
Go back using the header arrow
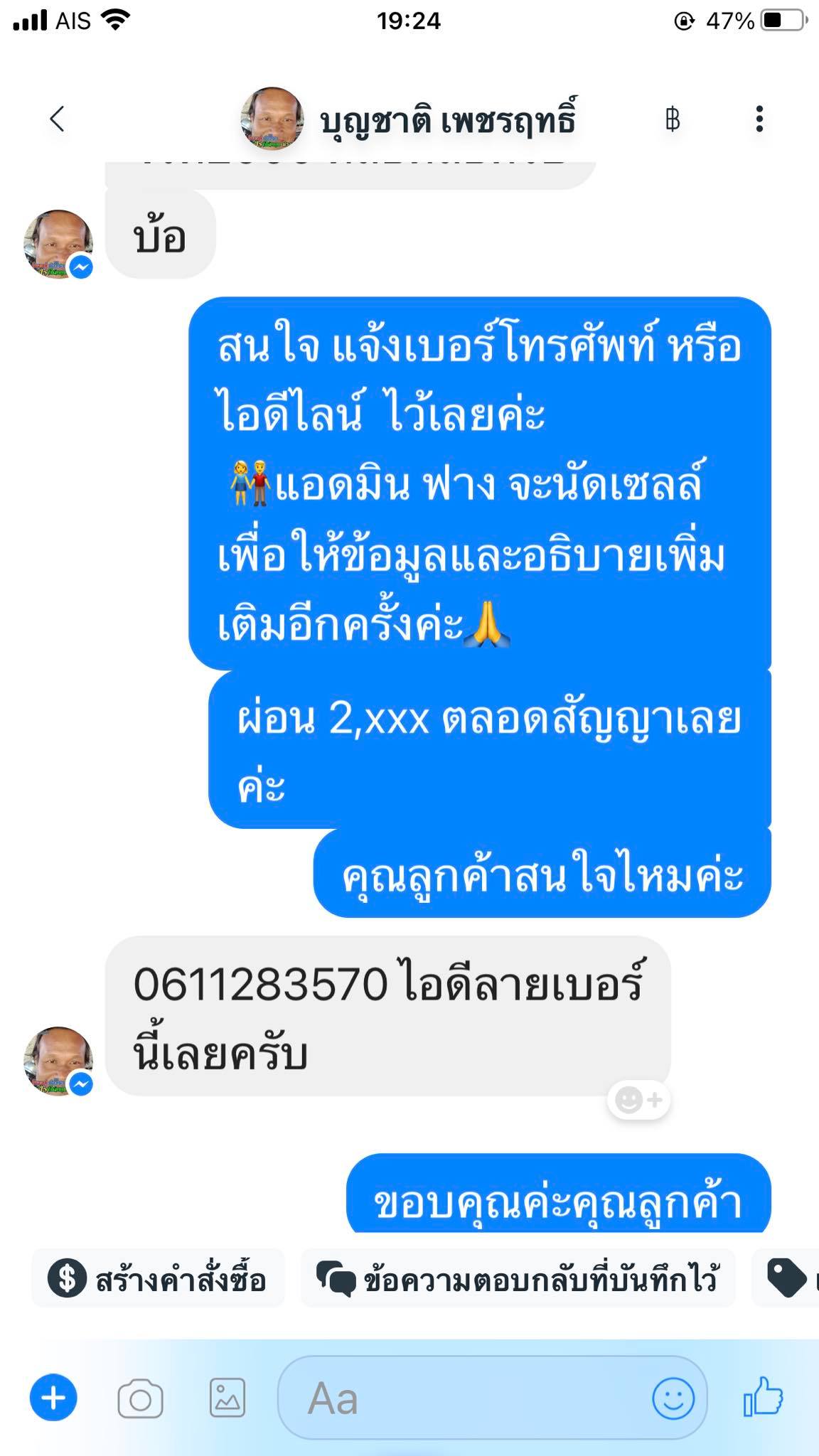click(x=57, y=119)
